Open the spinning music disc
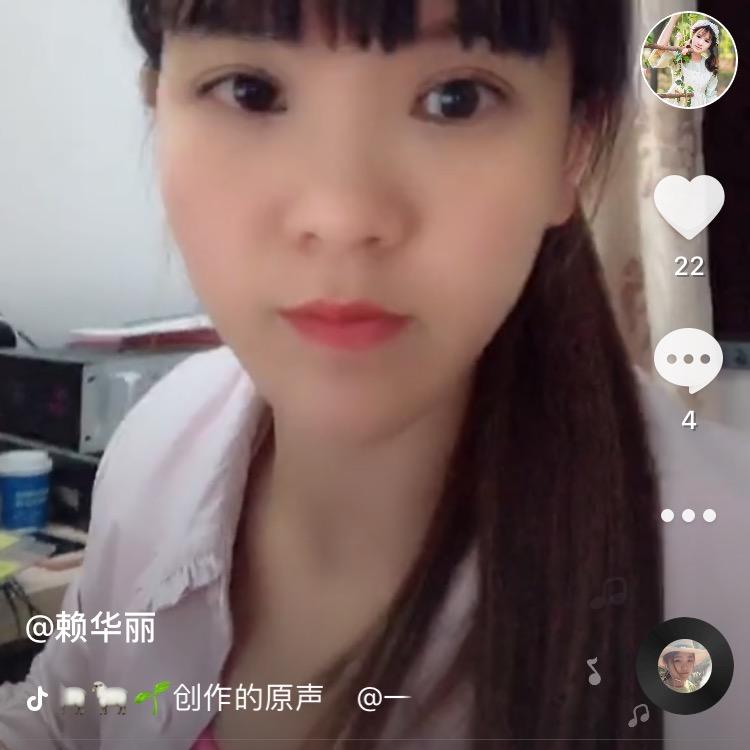This screenshot has width=750, height=750. click(x=685, y=666)
